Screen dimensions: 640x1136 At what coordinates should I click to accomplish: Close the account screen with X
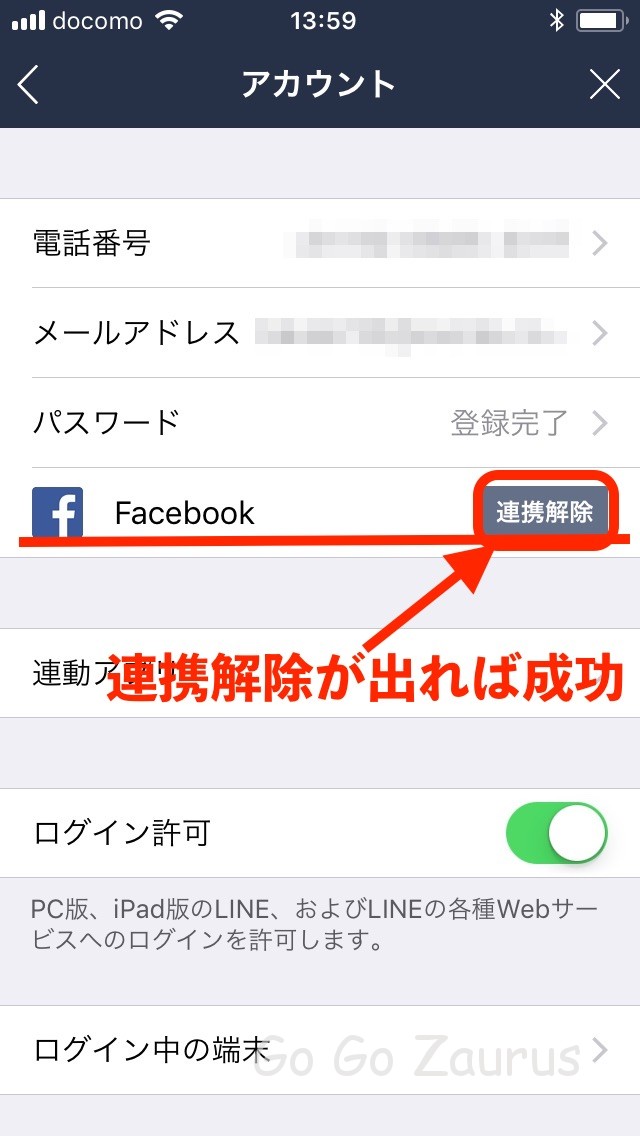pyautogui.click(x=604, y=85)
